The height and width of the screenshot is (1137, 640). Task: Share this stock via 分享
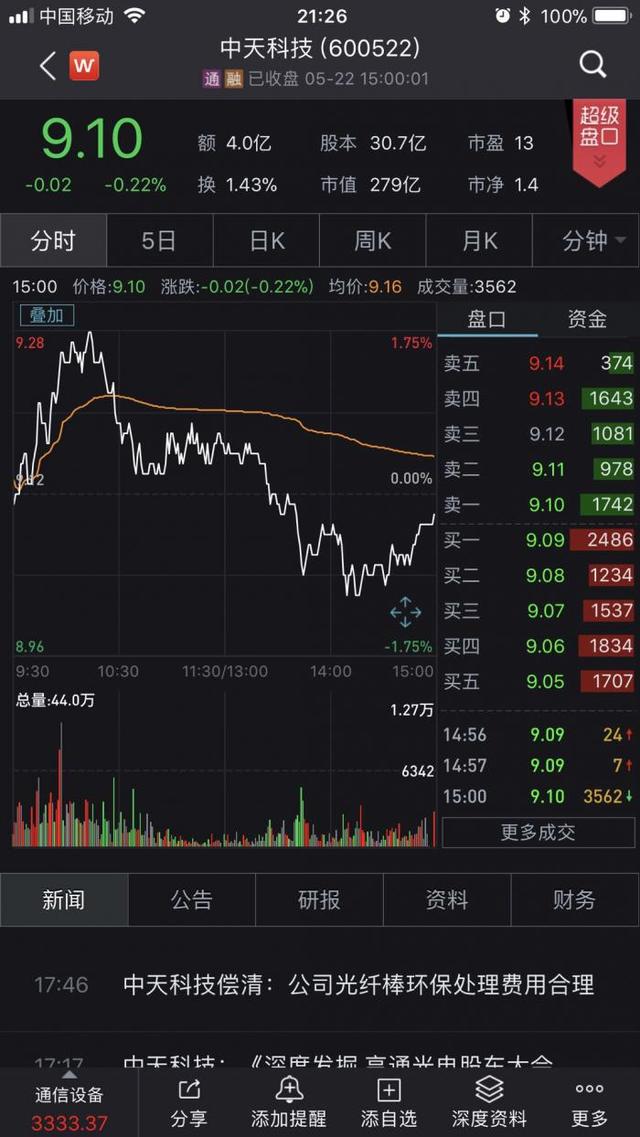(x=189, y=1102)
